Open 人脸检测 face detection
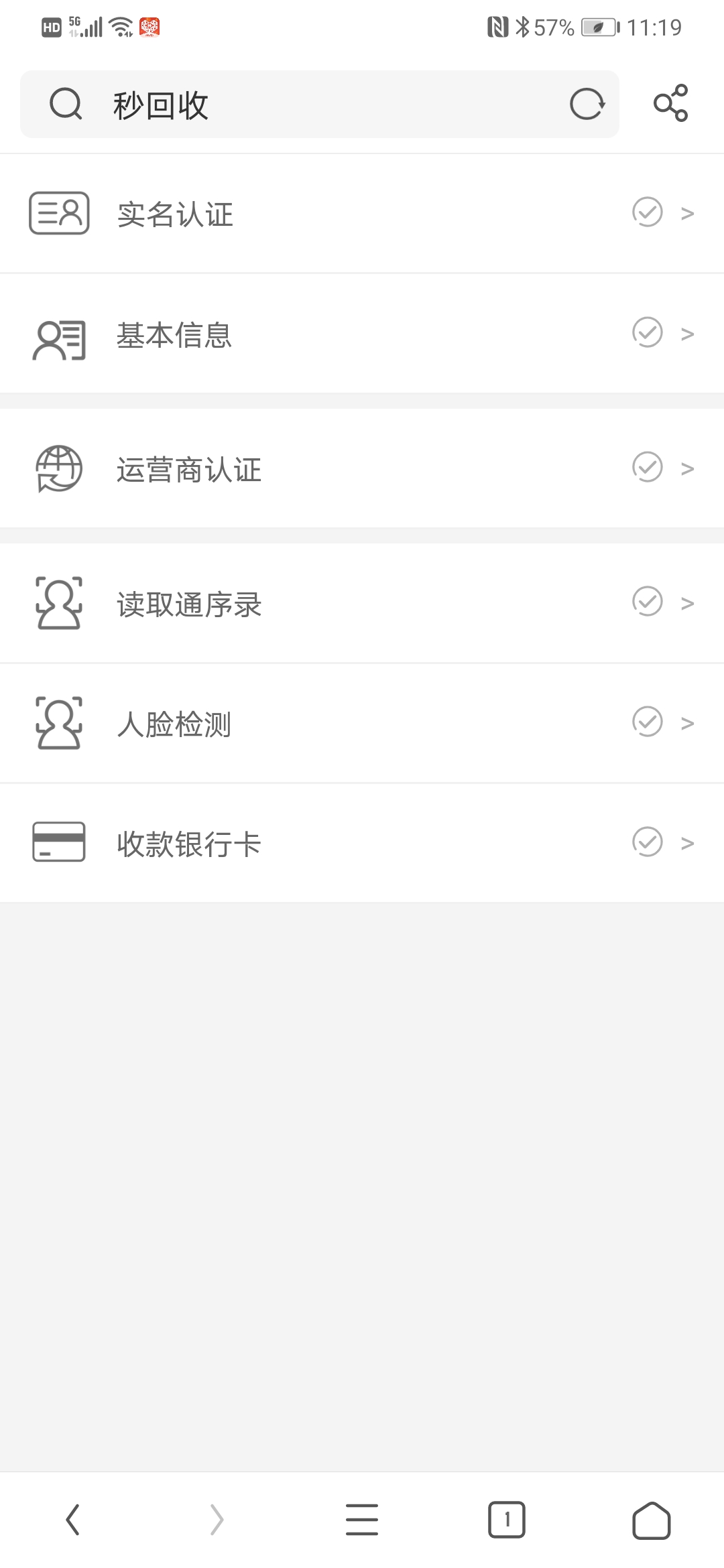The width and height of the screenshot is (724, 1568). tap(362, 723)
